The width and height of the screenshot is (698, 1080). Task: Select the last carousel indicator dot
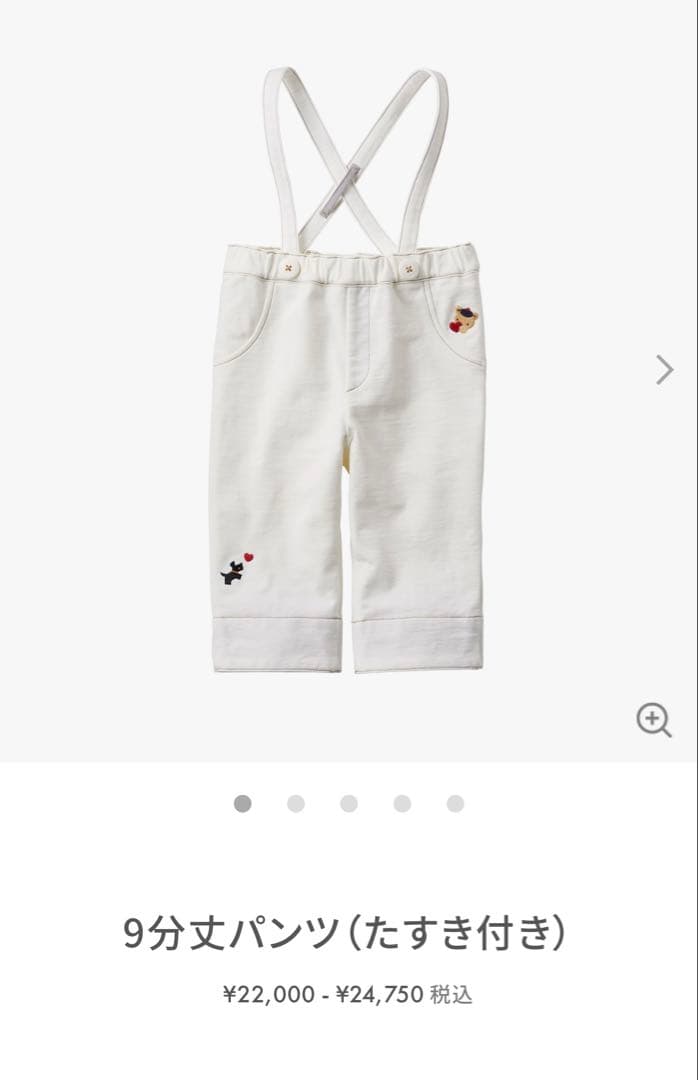455,804
